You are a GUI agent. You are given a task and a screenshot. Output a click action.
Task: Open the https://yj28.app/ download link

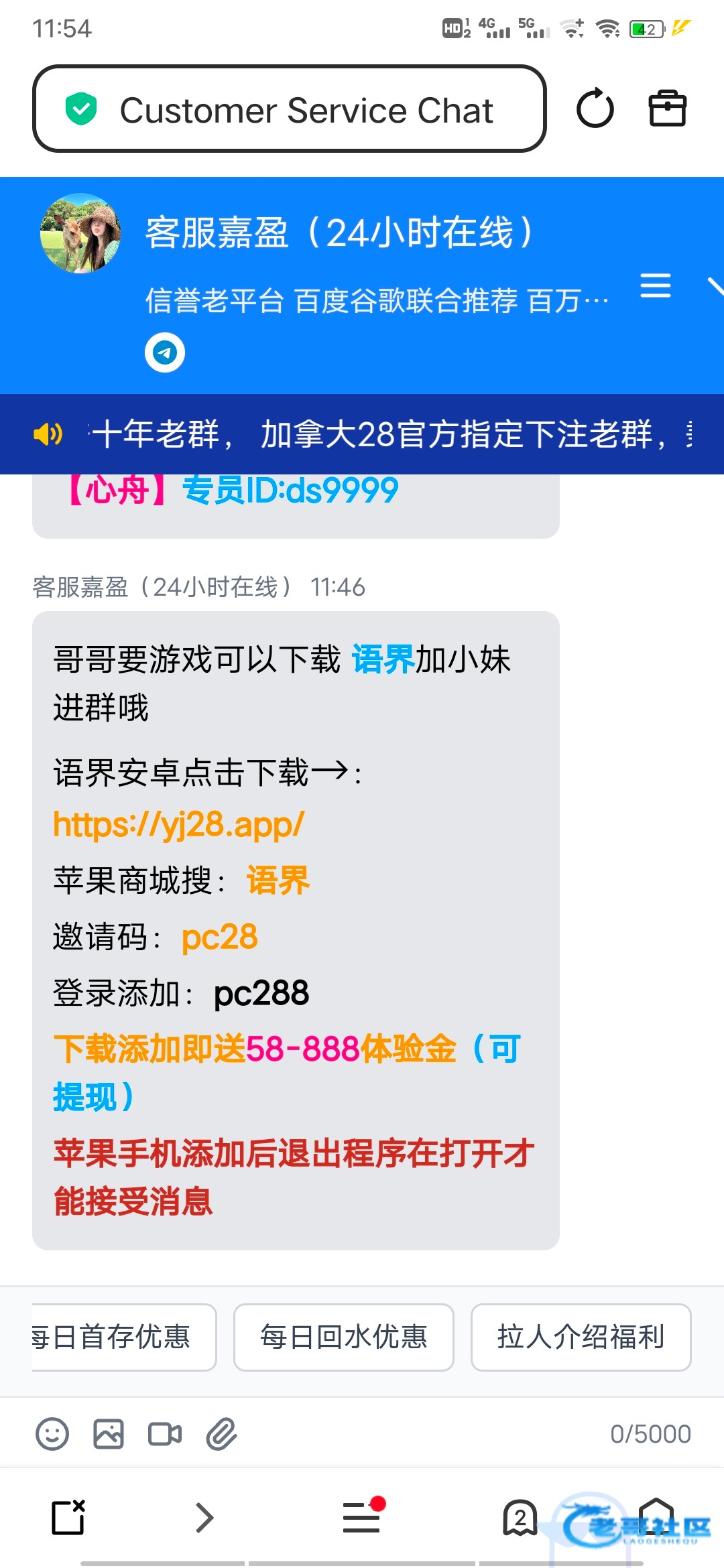(178, 824)
